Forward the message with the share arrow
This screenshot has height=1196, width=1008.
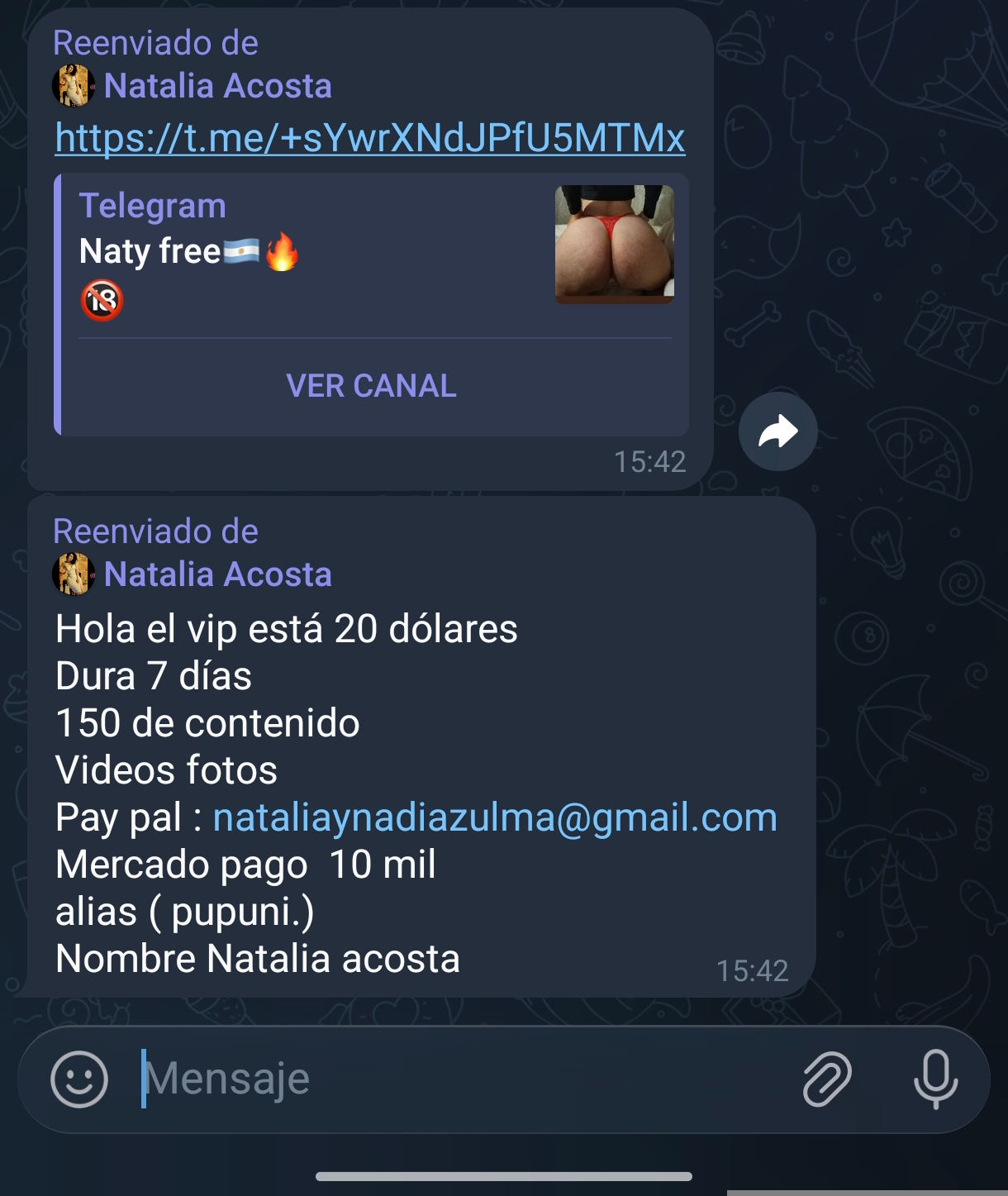click(777, 431)
